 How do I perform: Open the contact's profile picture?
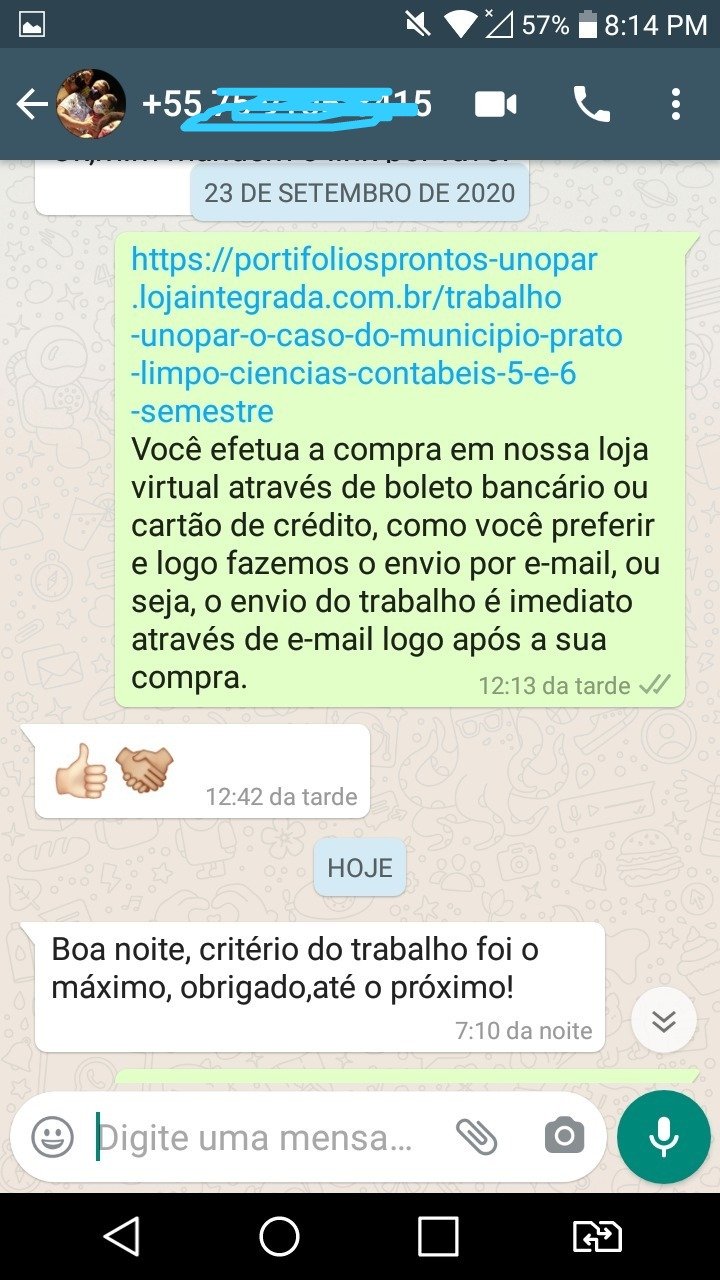[x=91, y=104]
